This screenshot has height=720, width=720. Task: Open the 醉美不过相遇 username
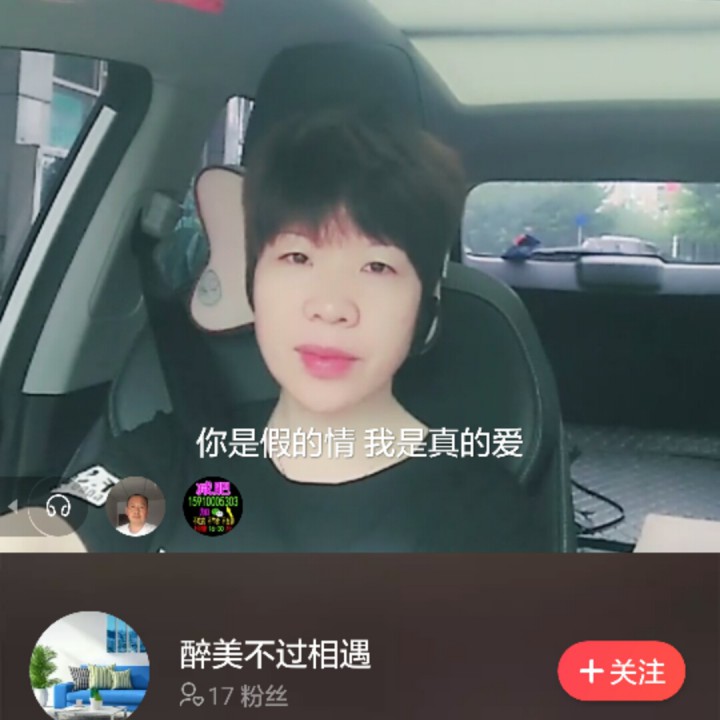click(275, 654)
